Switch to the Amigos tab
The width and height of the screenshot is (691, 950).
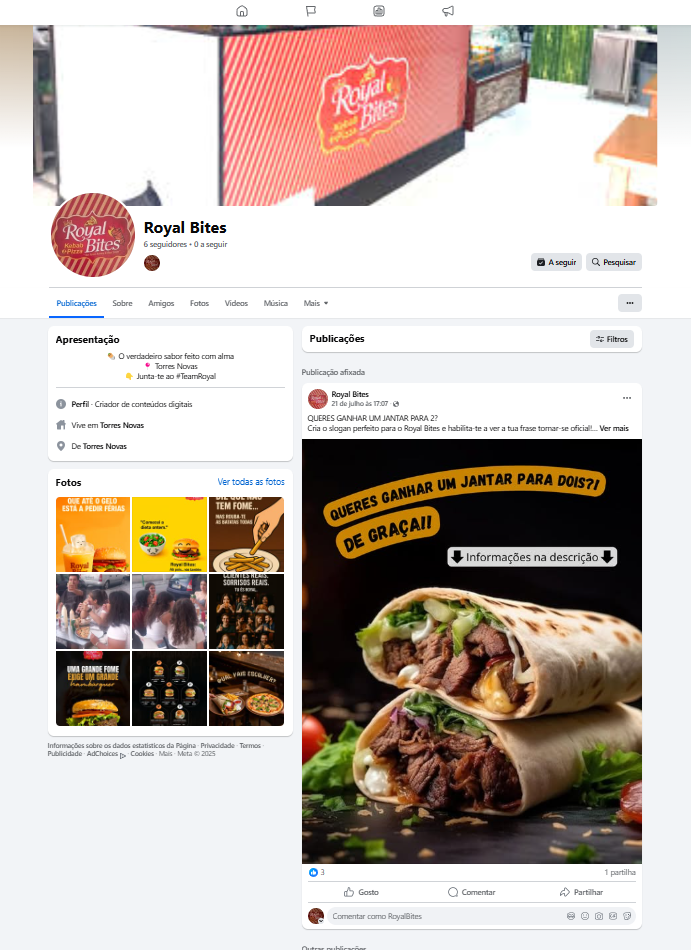click(161, 303)
